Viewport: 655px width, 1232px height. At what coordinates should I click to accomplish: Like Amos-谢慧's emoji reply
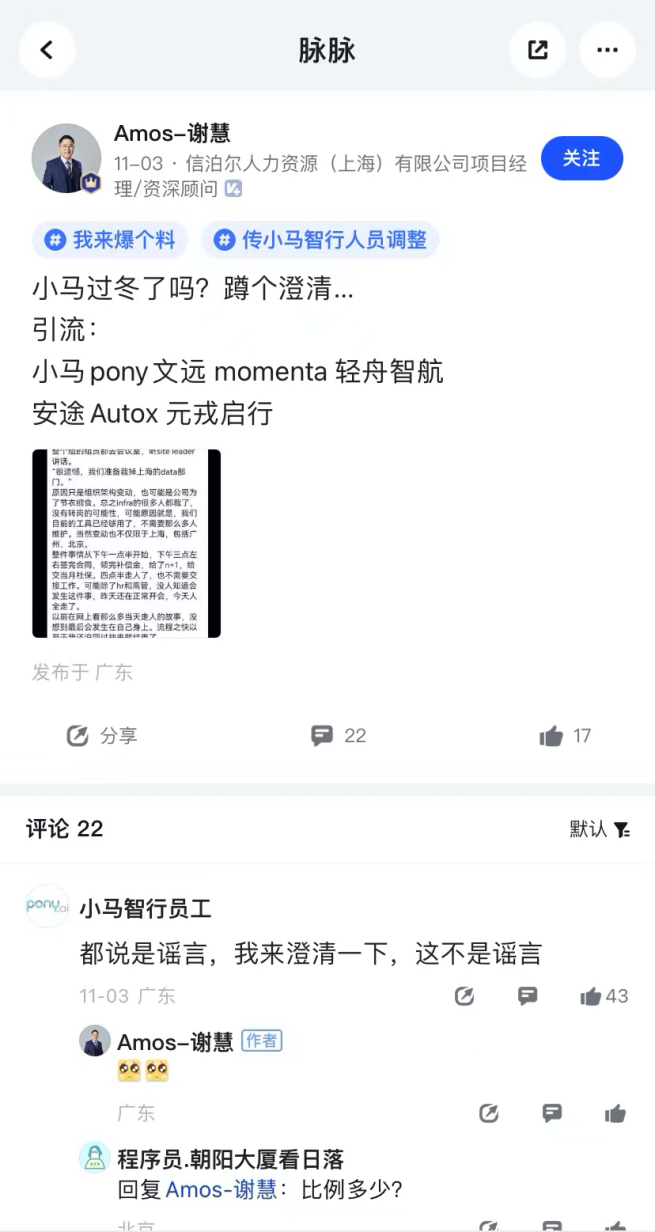(614, 1113)
